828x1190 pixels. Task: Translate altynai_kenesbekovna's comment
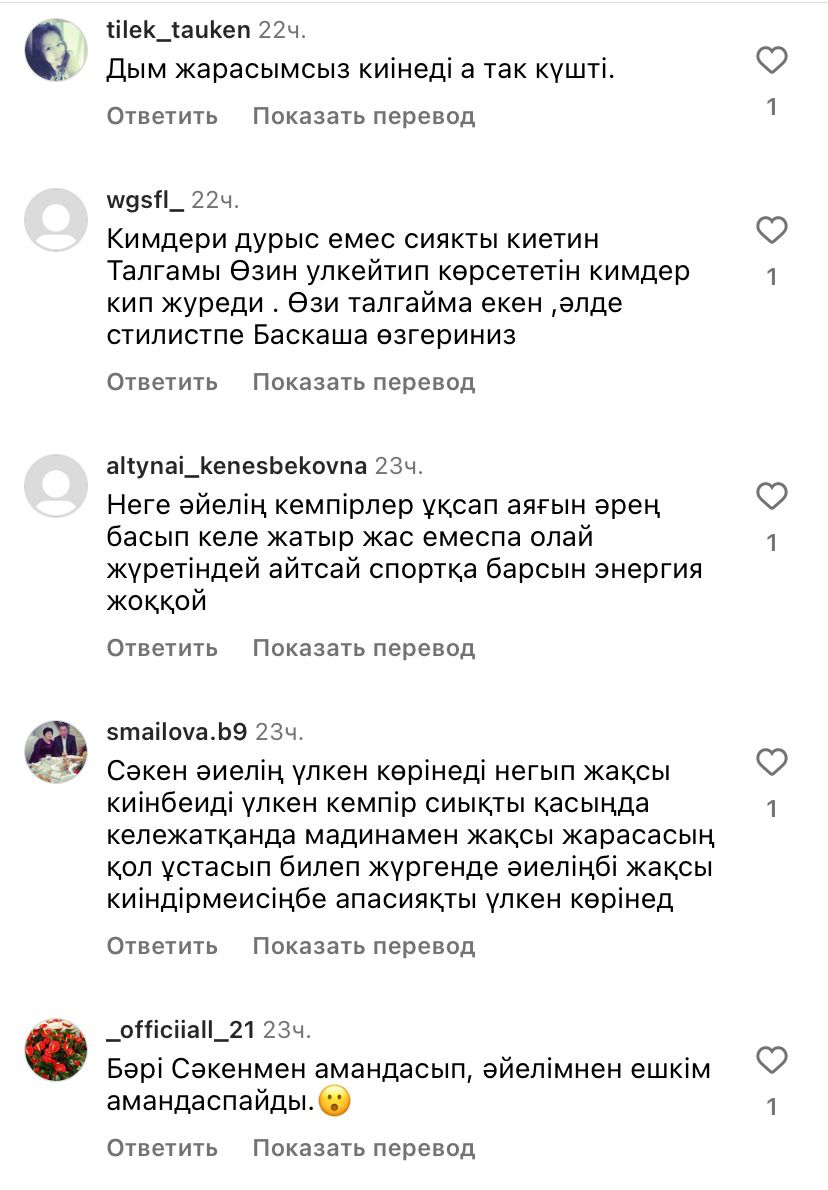(363, 648)
